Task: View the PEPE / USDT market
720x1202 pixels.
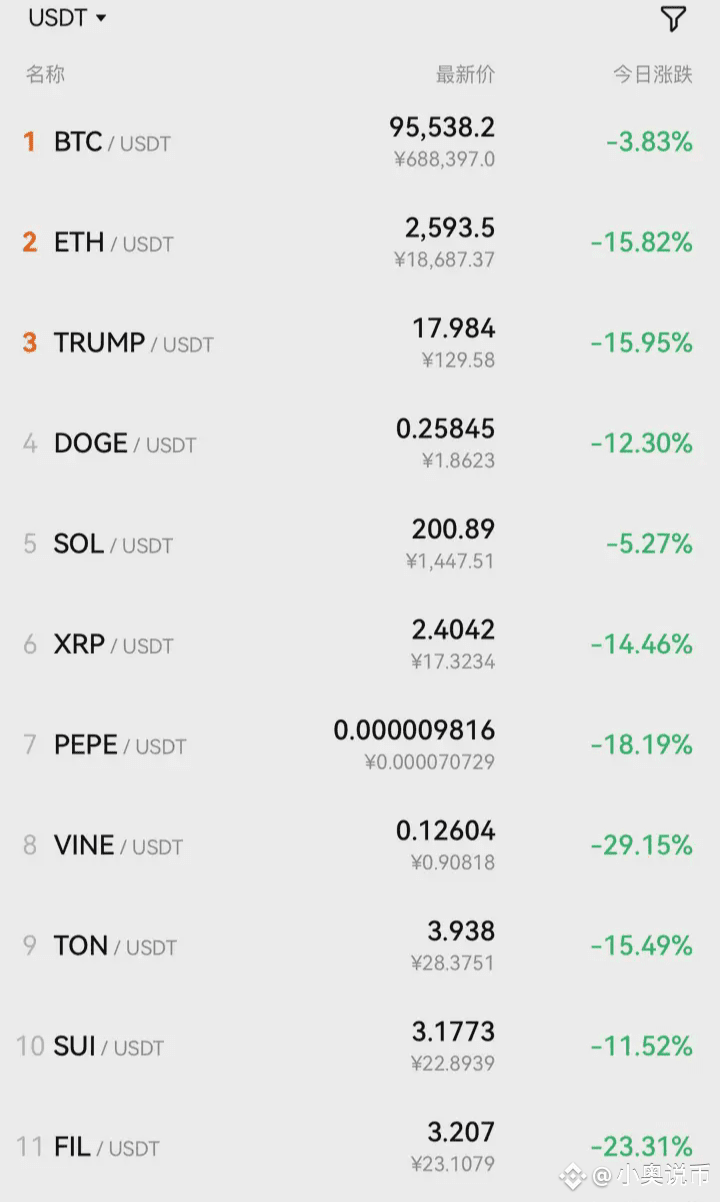Action: coord(360,745)
